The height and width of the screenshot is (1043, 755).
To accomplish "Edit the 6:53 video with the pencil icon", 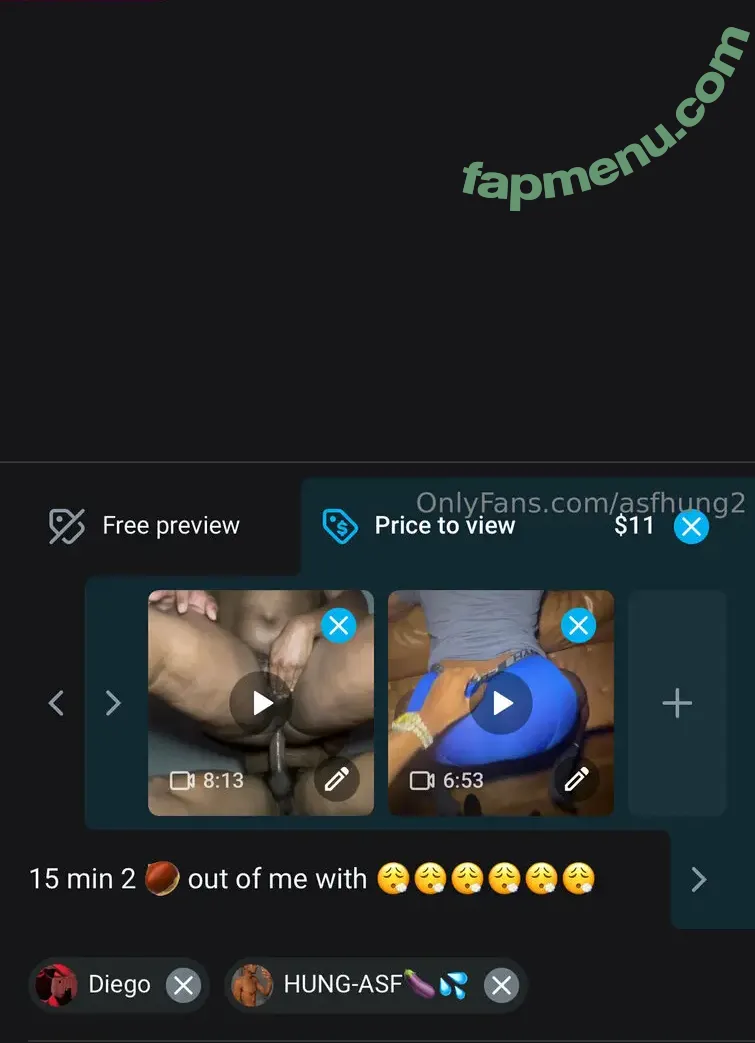I will click(x=577, y=779).
